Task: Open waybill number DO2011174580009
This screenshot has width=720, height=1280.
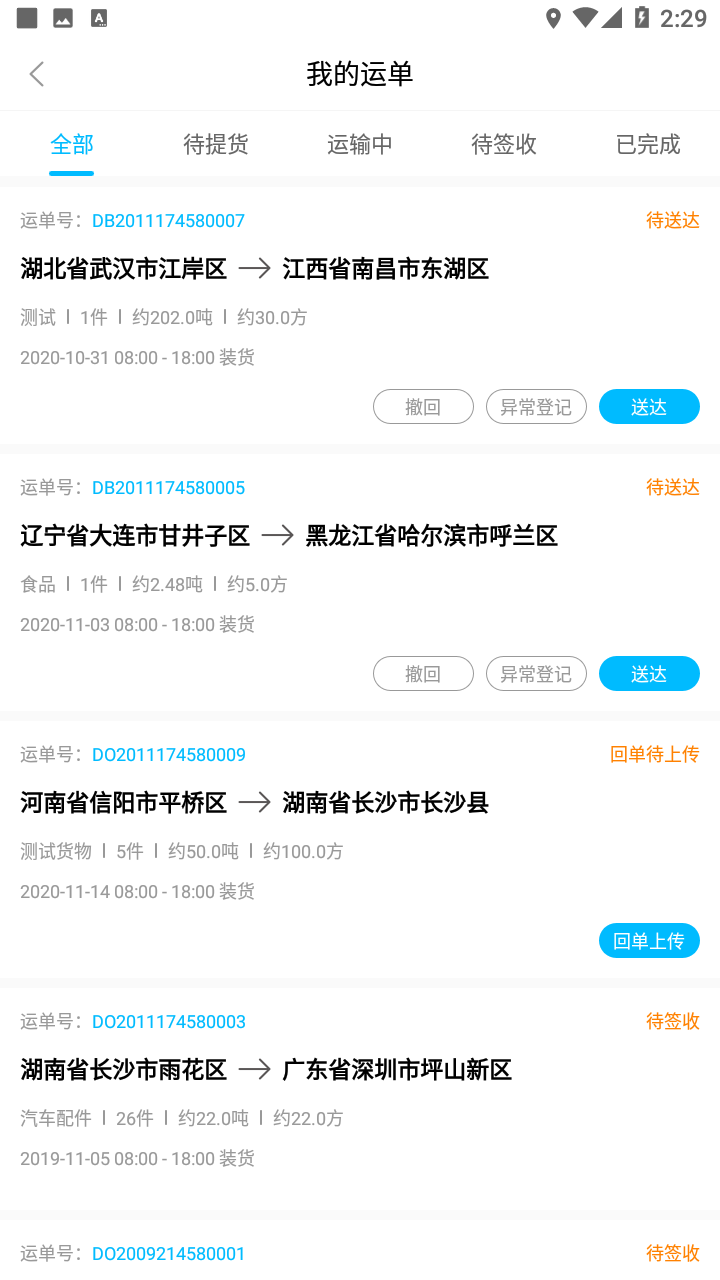Action: (x=168, y=754)
